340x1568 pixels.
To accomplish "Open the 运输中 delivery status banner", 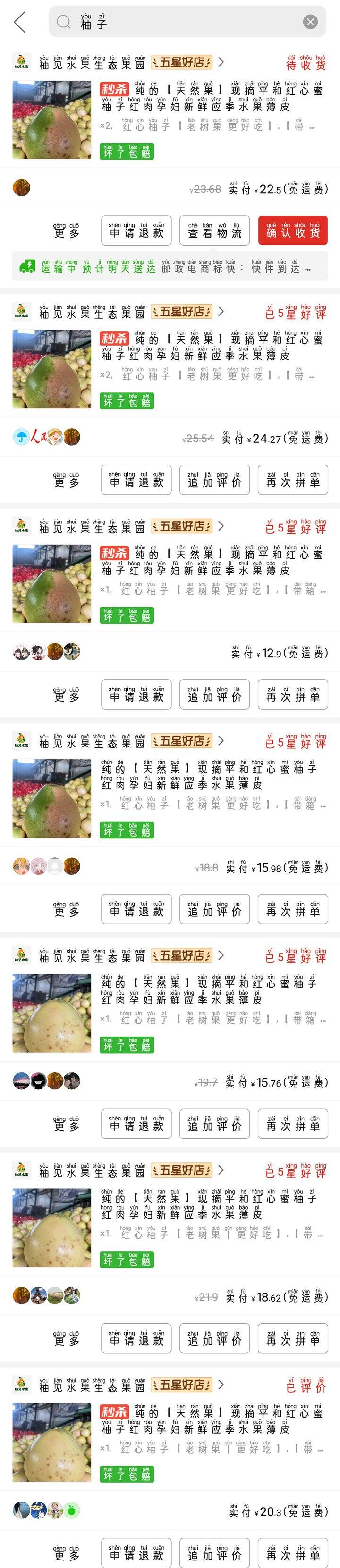I will [x=170, y=266].
